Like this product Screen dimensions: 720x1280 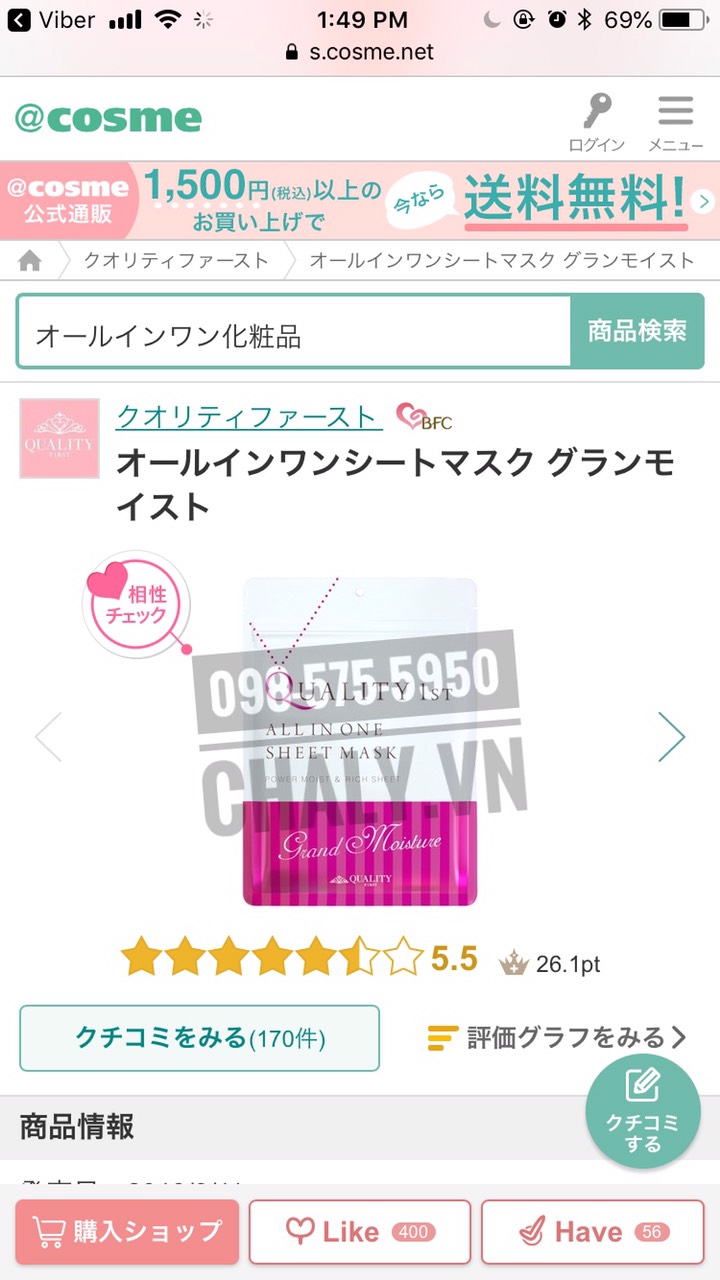point(359,1231)
